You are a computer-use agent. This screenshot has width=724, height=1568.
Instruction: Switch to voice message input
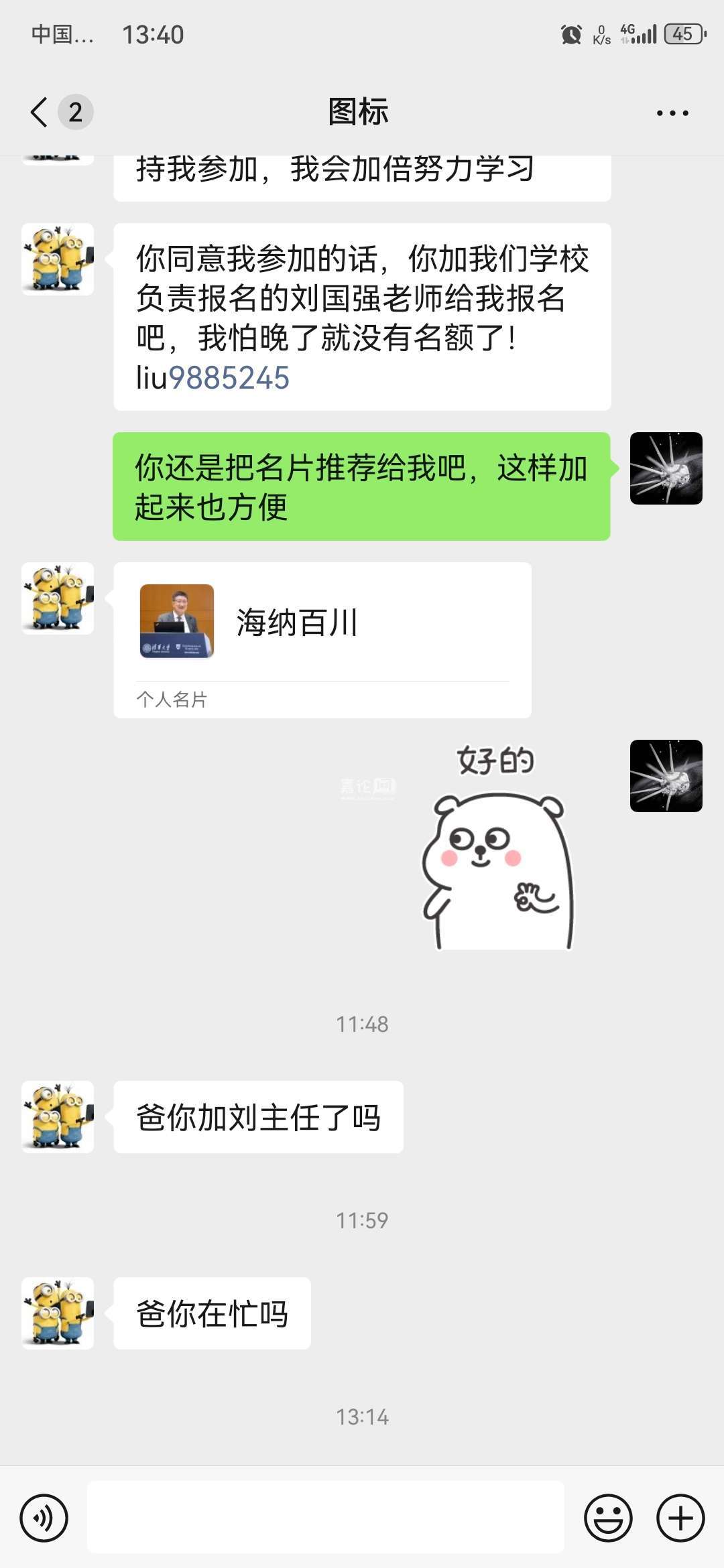click(44, 1518)
